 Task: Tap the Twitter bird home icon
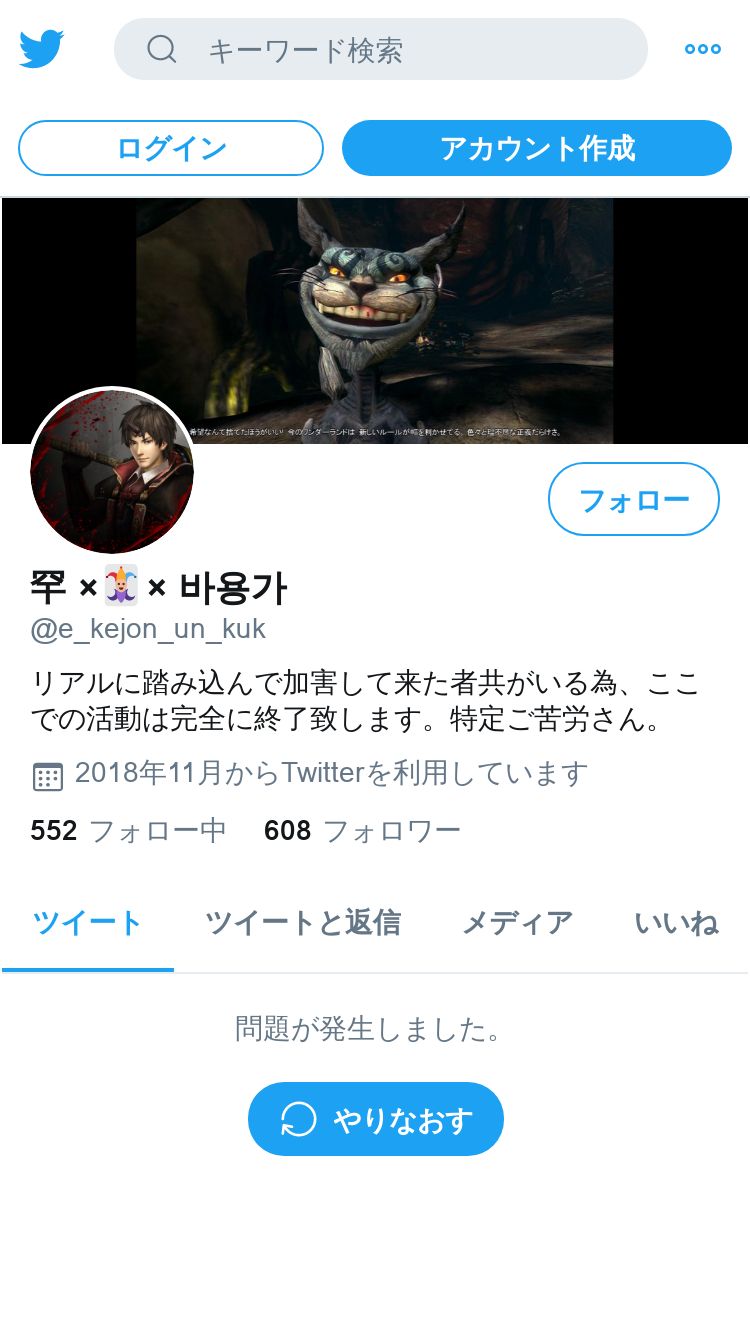coord(42,49)
